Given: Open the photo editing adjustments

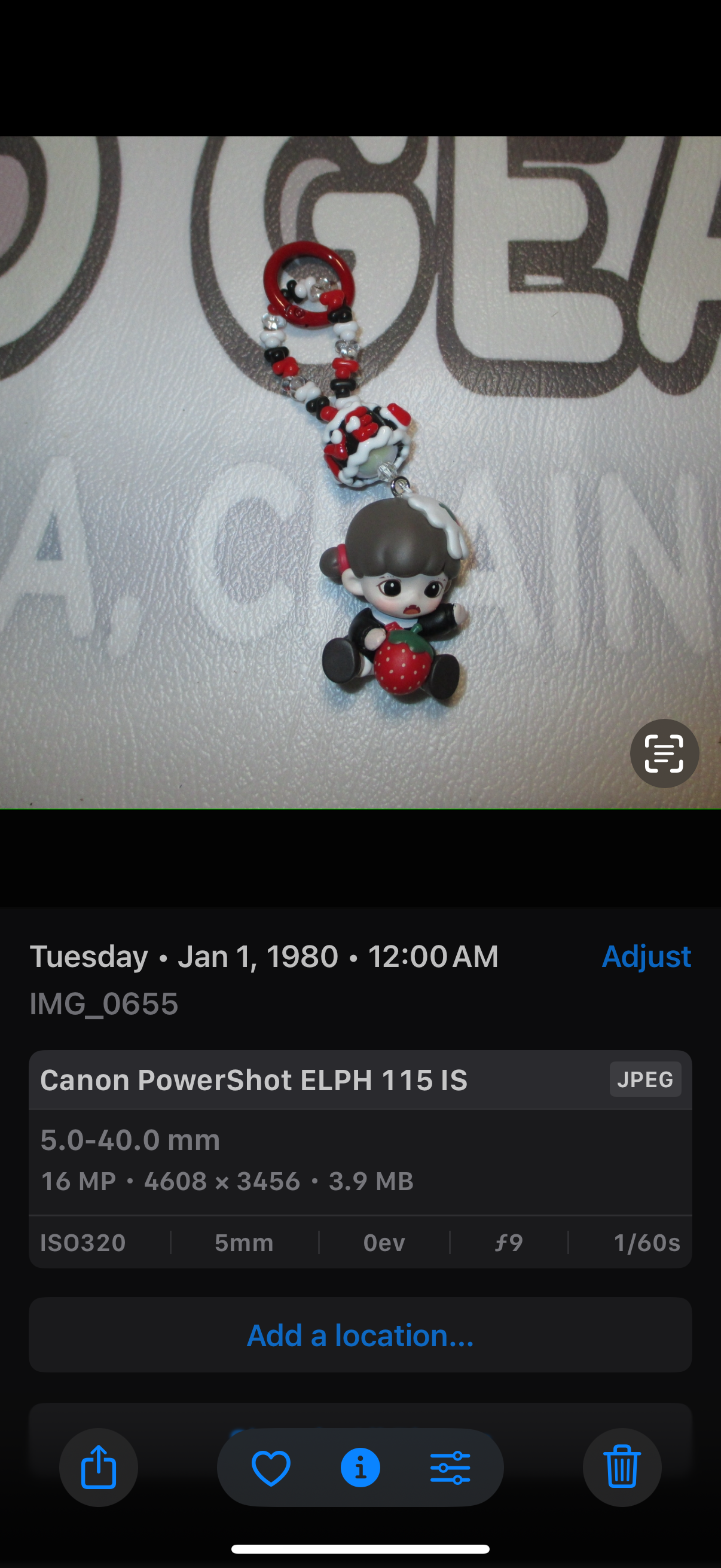Looking at the screenshot, I should tap(450, 1467).
